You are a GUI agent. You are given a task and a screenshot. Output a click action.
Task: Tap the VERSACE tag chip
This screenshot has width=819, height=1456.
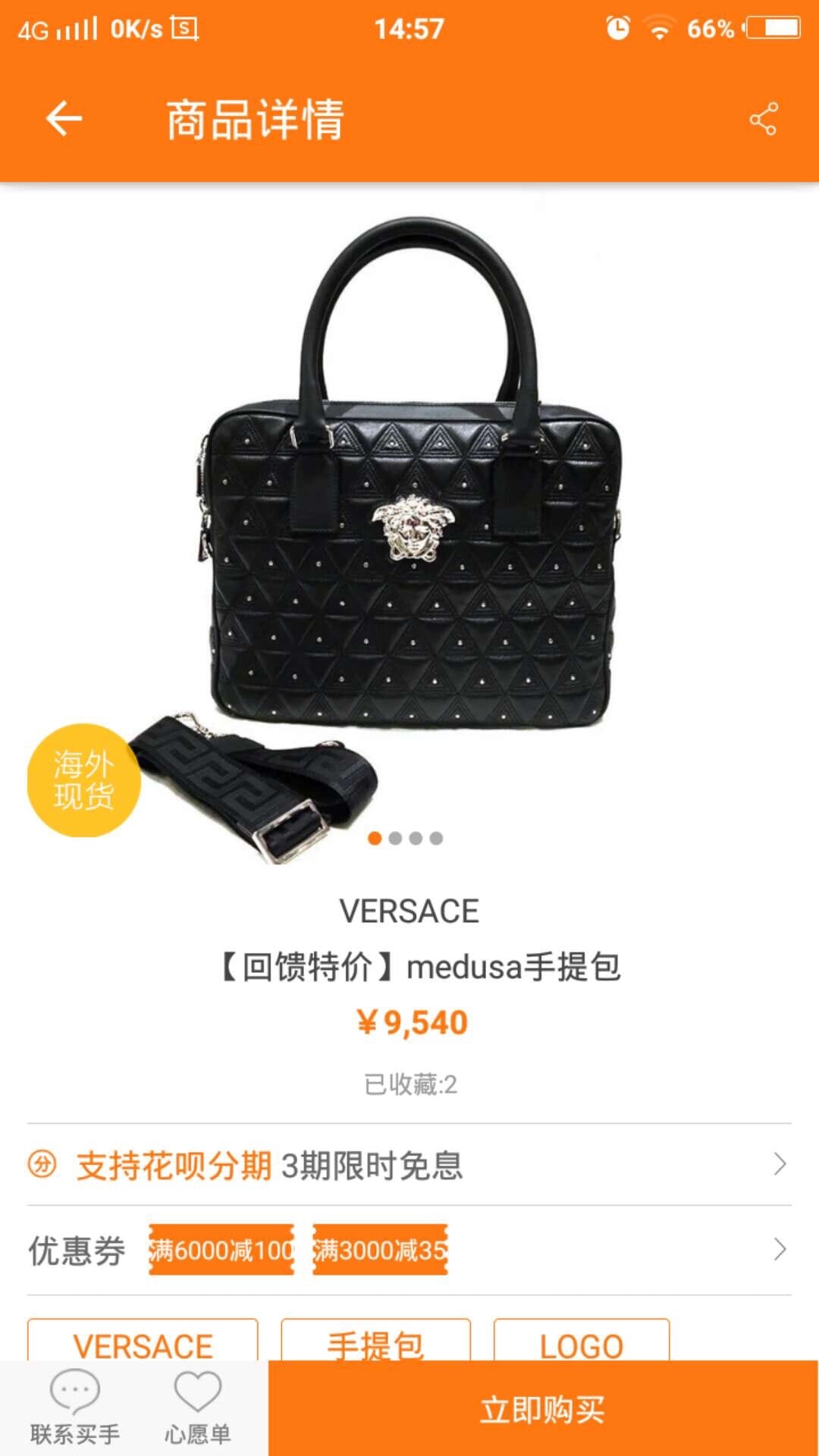143,1342
